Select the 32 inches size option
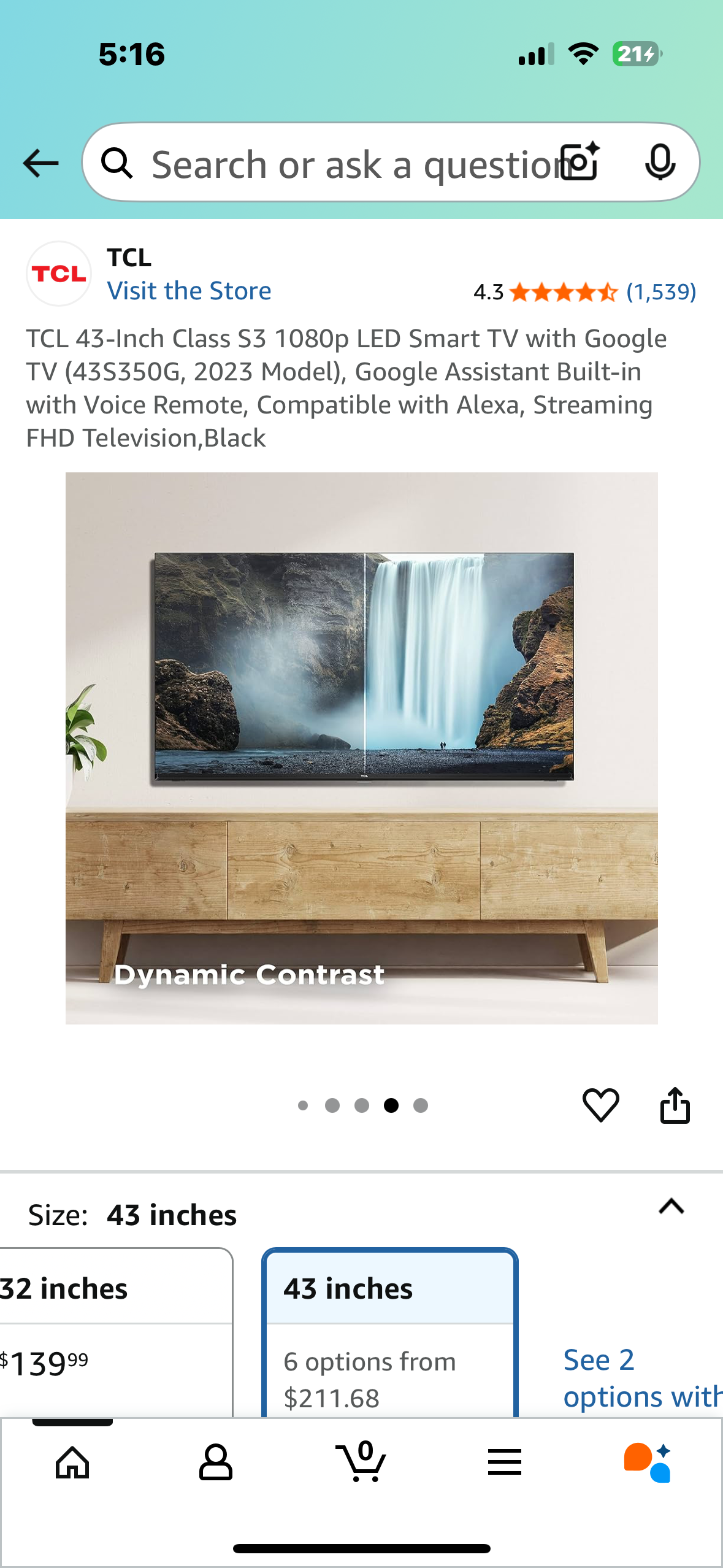723x1568 pixels. (110, 1331)
